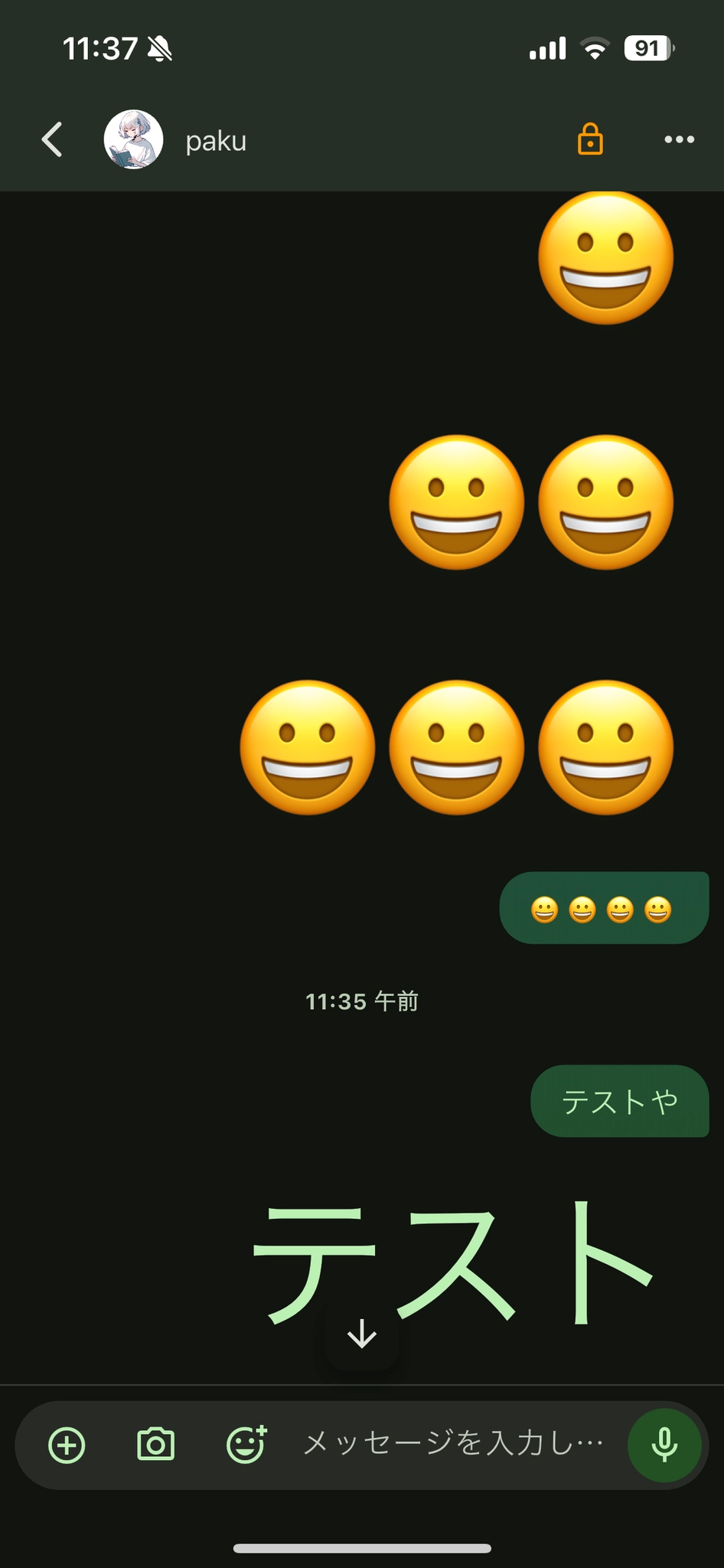Image resolution: width=724 pixels, height=1568 pixels.
Task: Start a voice message with the microphone
Action: click(x=664, y=1445)
